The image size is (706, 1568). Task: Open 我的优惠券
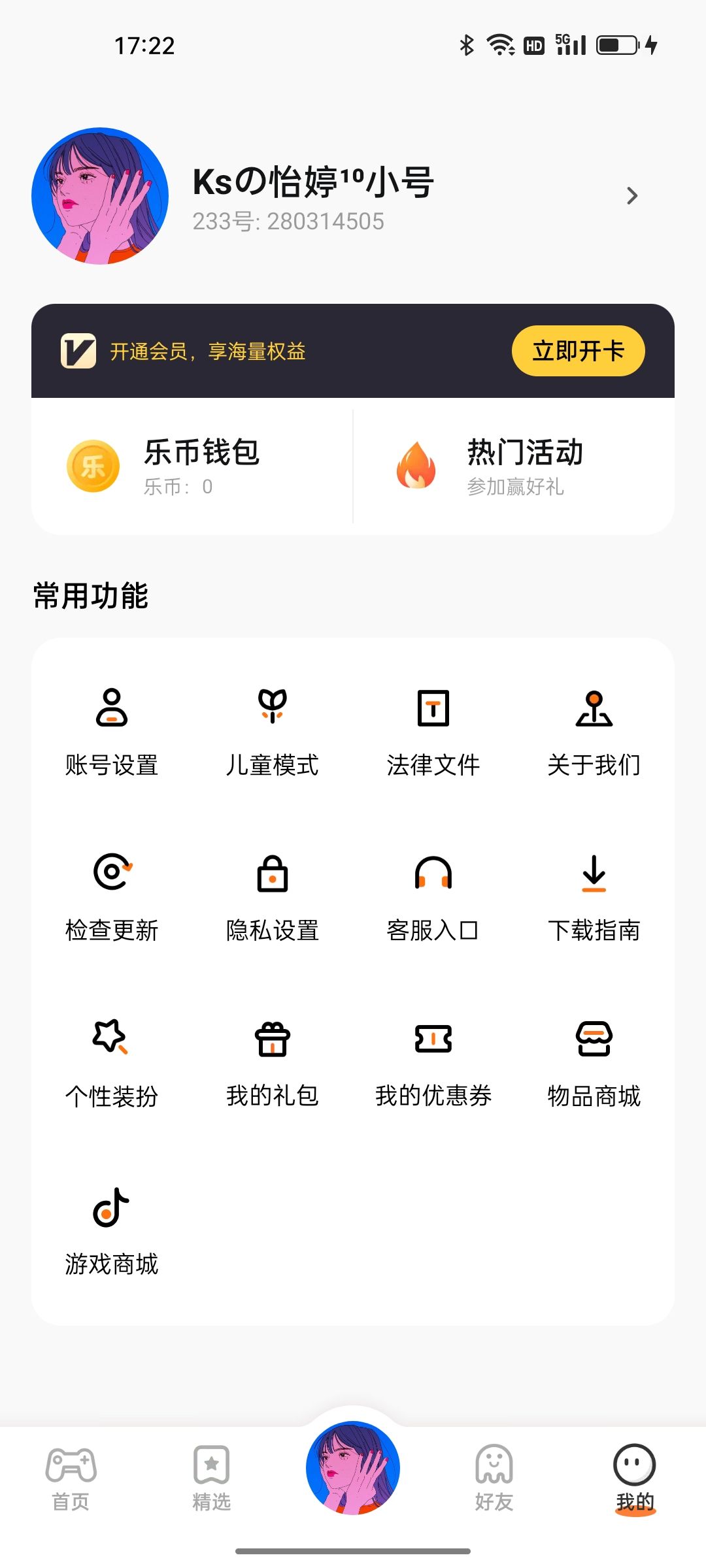tap(433, 1063)
